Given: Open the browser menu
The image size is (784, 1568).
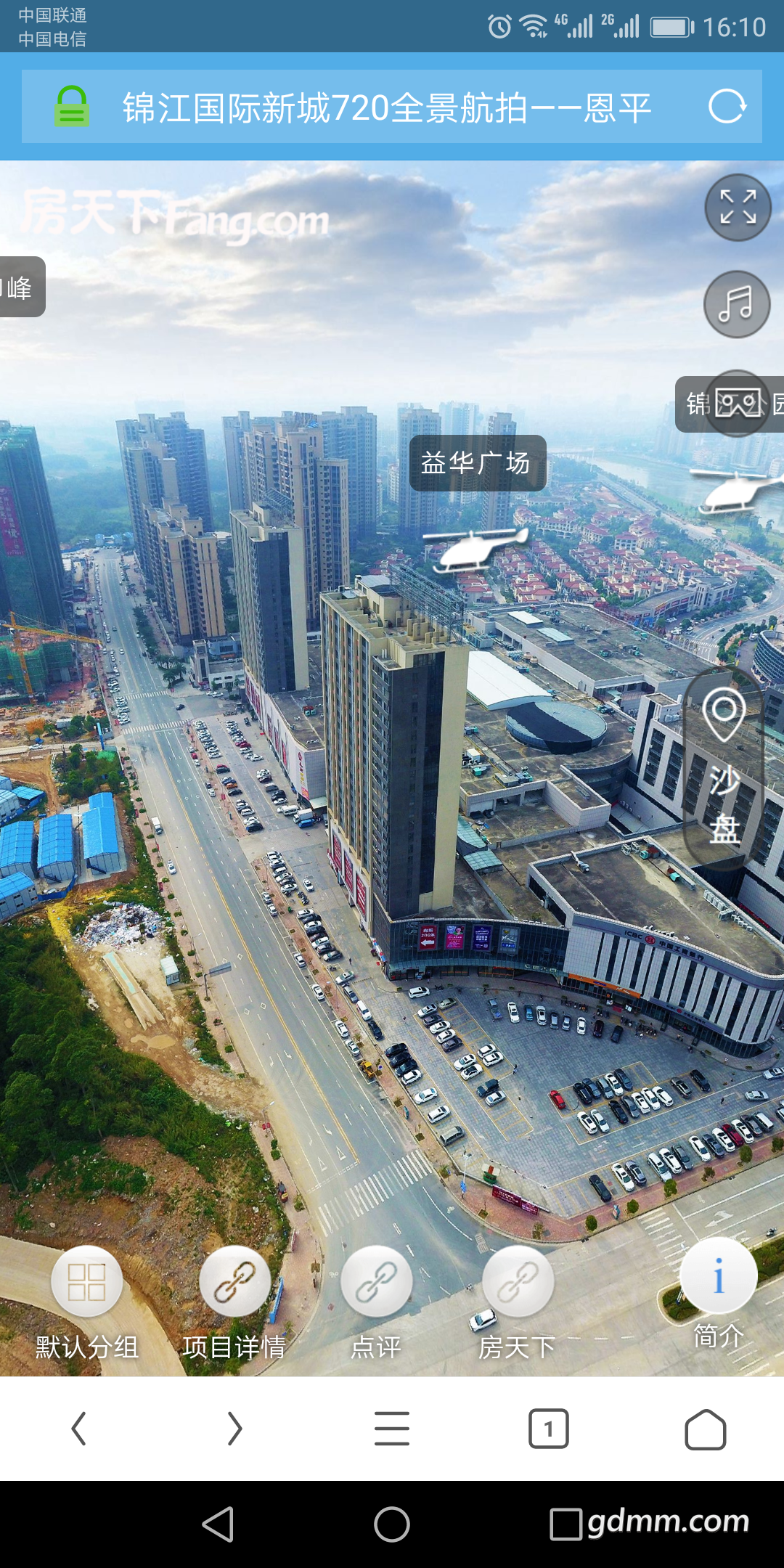Looking at the screenshot, I should pyautogui.click(x=392, y=1429).
